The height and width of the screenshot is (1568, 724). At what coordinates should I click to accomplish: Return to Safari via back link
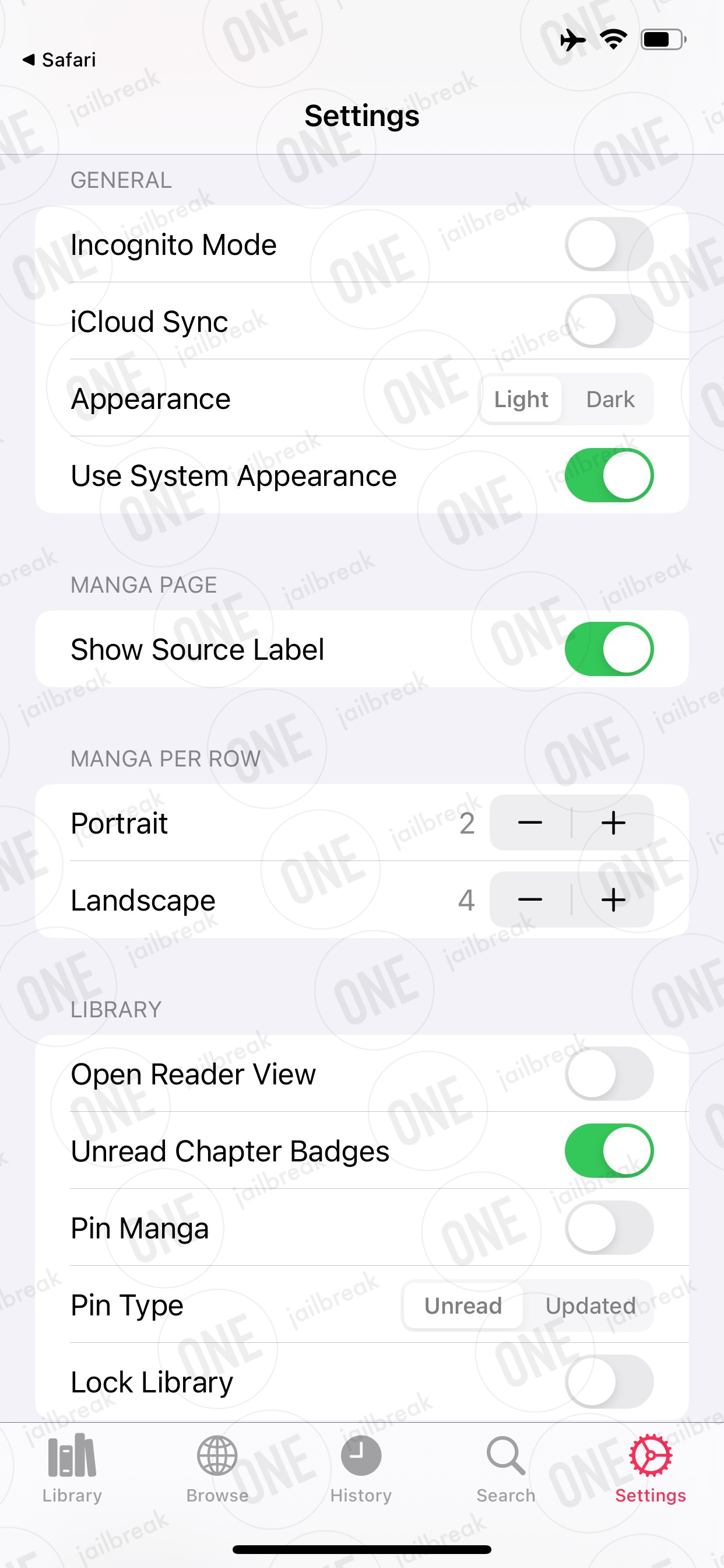point(59,60)
